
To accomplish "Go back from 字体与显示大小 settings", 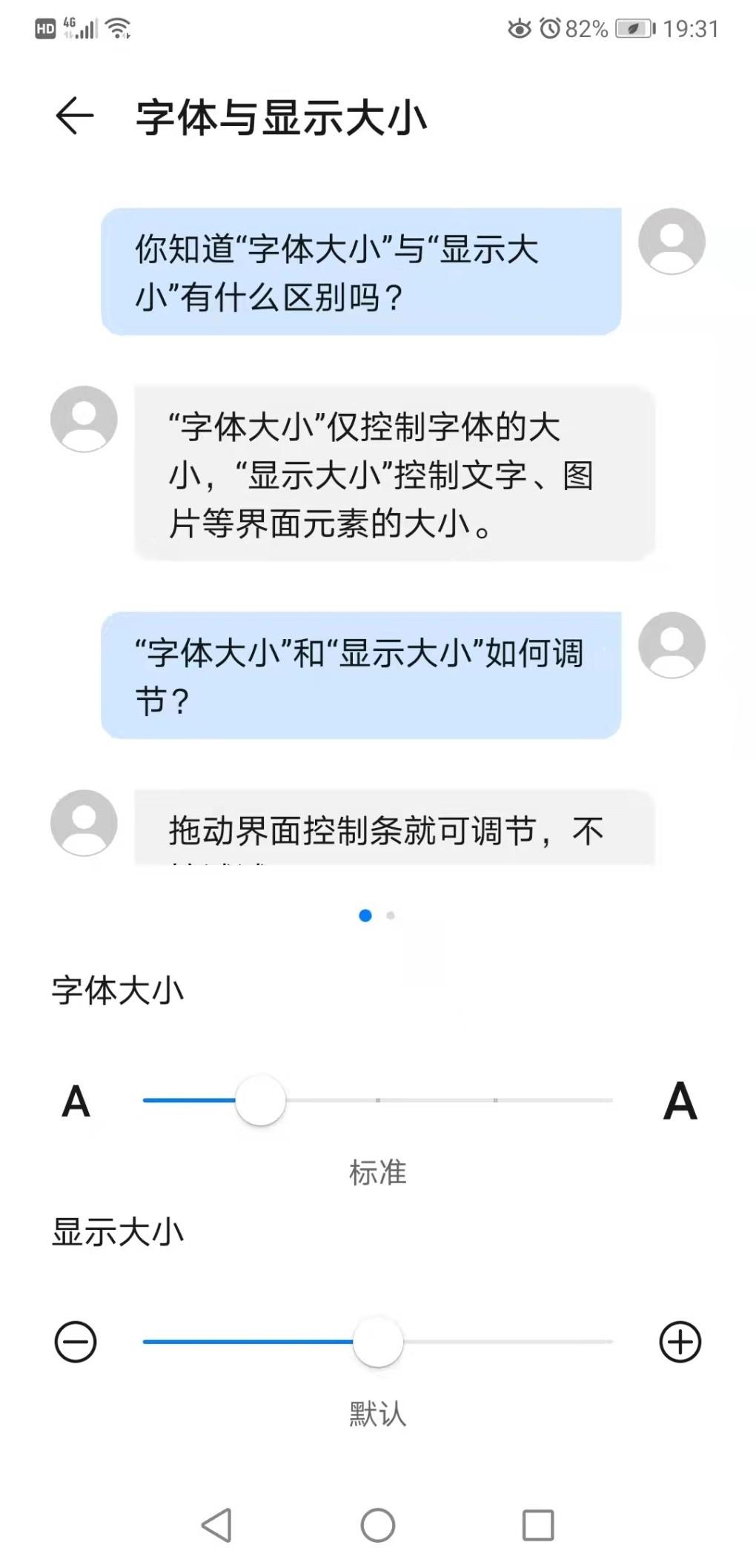I will coord(75,116).
